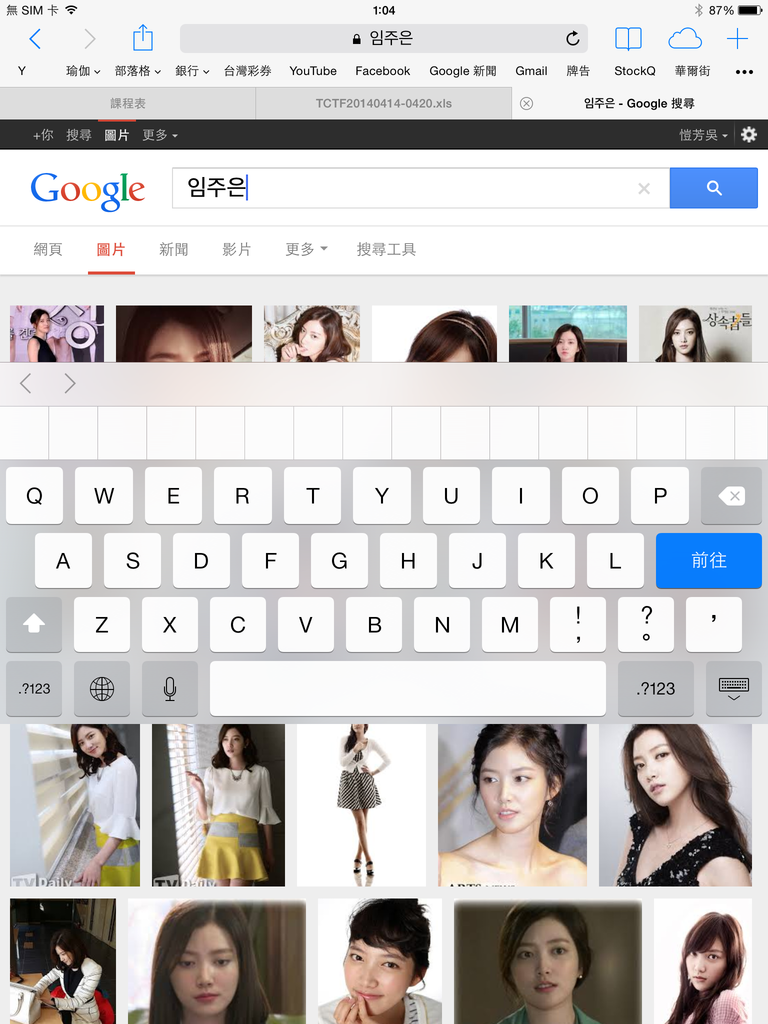The image size is (768, 1024).
Task: Tap the blue Google search button
Action: (713, 188)
